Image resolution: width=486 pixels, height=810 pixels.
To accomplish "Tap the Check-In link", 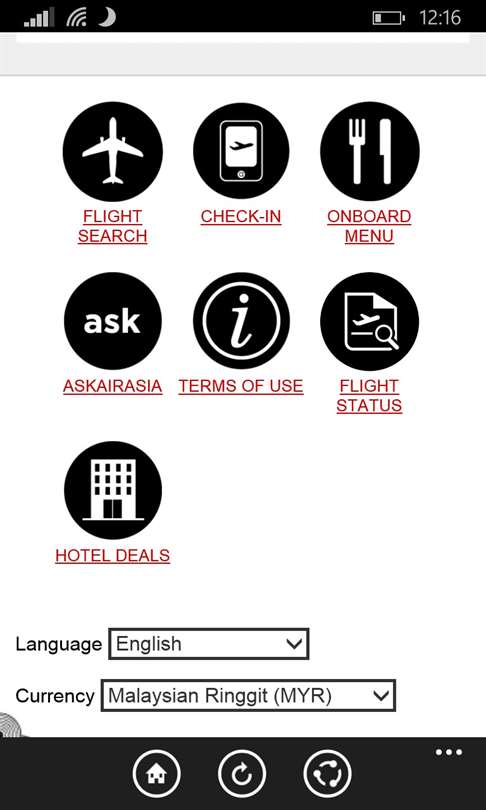I will tap(241, 216).
